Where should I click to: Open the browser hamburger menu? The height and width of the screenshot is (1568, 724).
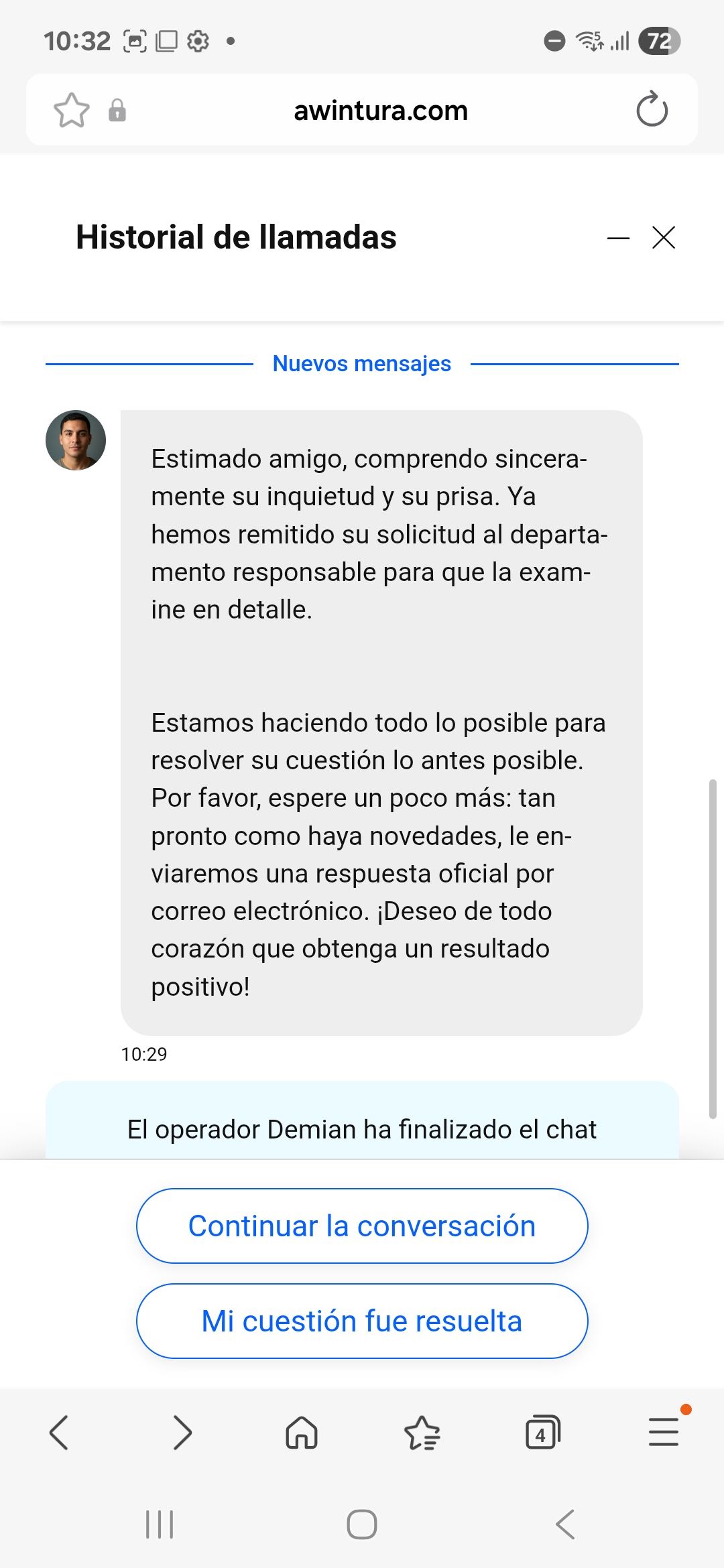(x=664, y=1432)
